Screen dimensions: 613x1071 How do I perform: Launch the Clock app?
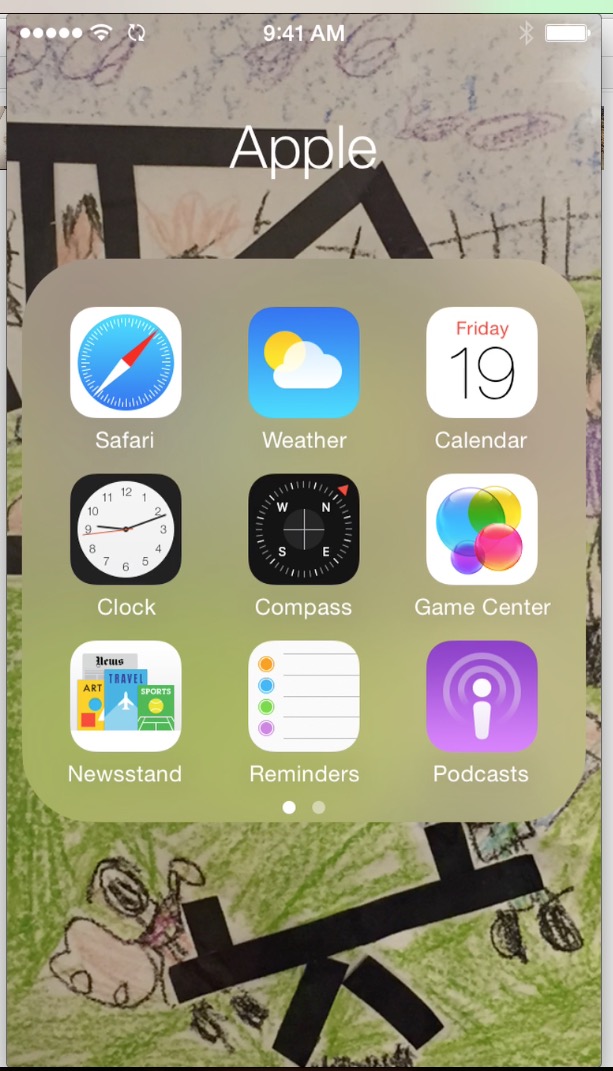[x=125, y=529]
